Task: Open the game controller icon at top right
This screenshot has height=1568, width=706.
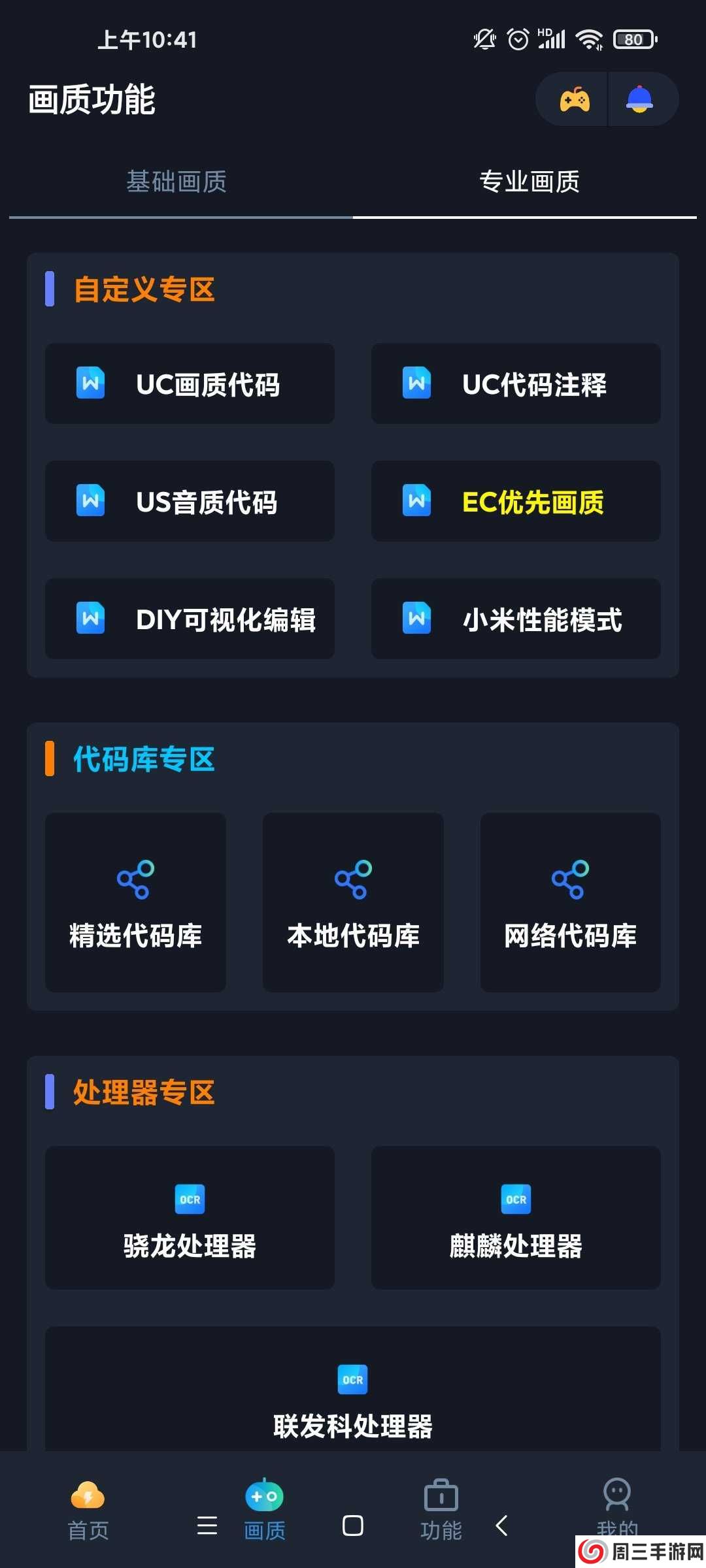Action: 574,99
